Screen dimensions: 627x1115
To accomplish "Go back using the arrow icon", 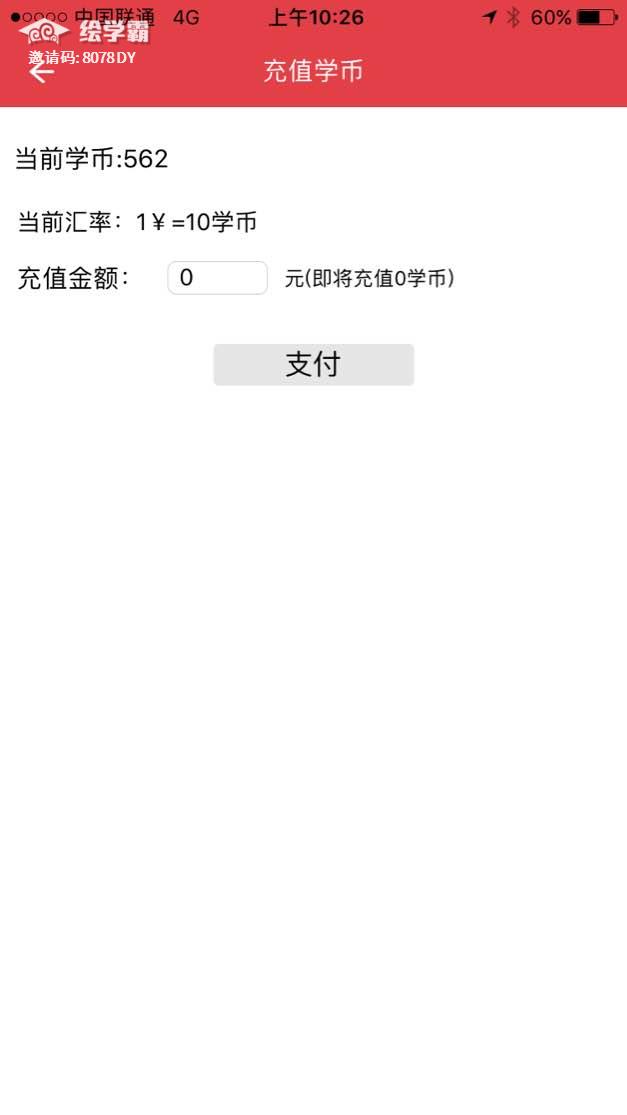I will pyautogui.click(x=41, y=72).
